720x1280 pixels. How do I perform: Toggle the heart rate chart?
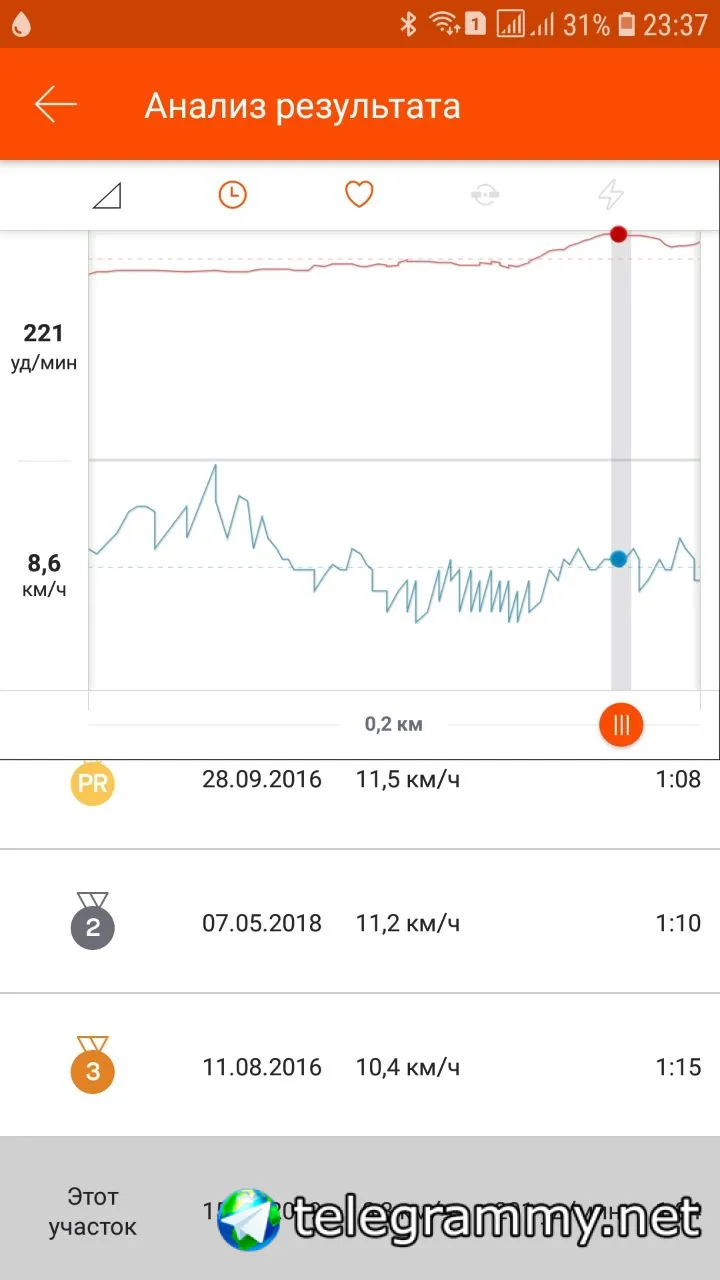pyautogui.click(x=359, y=194)
